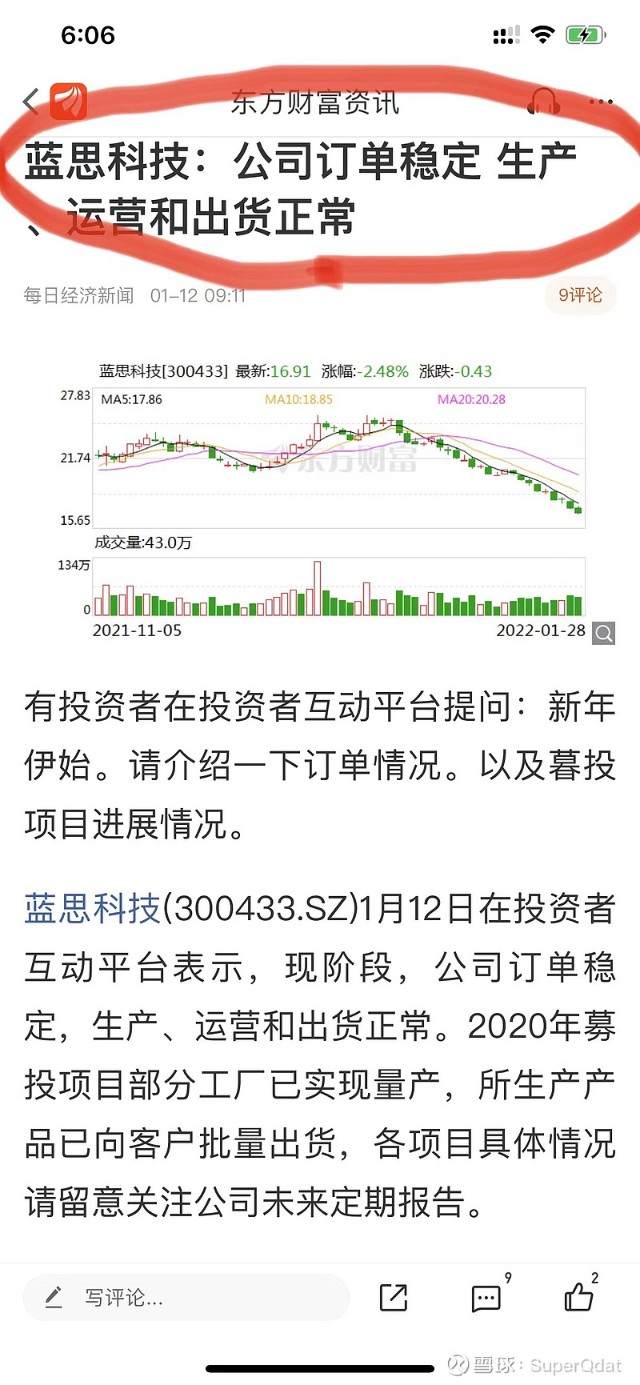
Task: Tap the magnifier icon on the chart
Action: pos(603,632)
